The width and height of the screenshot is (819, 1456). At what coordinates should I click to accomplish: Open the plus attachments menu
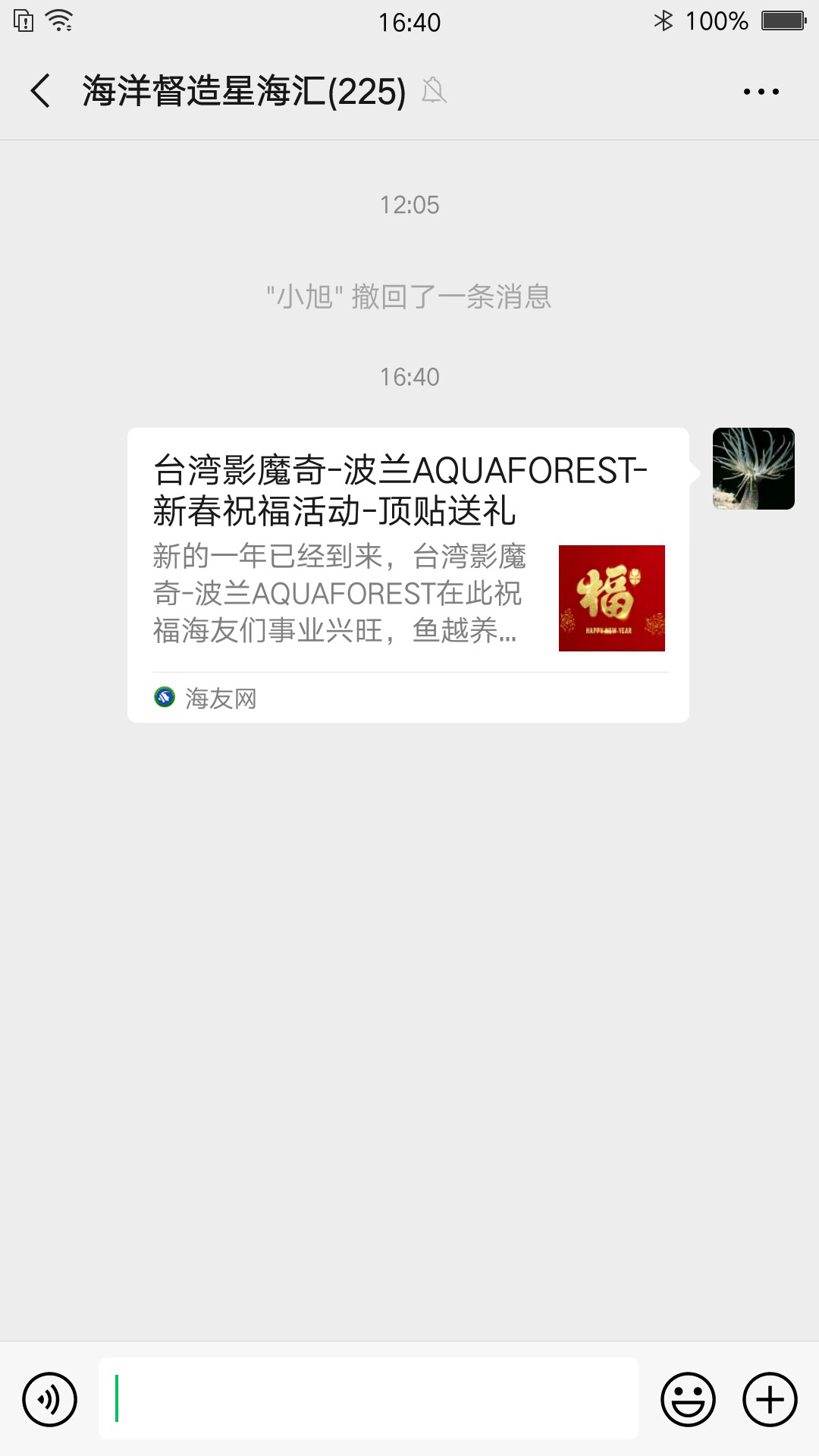[x=770, y=1399]
